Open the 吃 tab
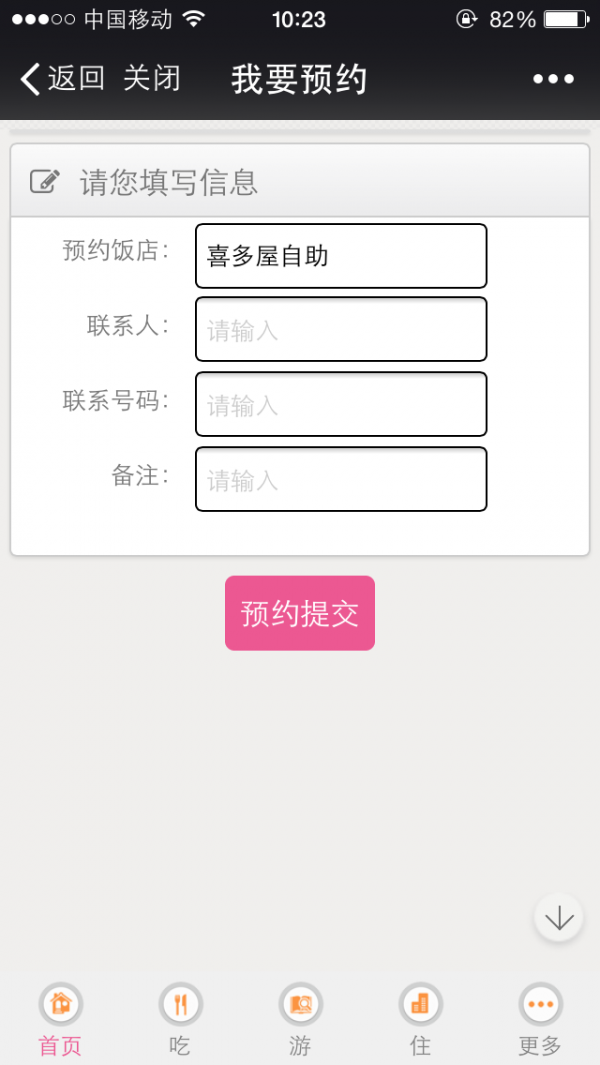 pos(180,1020)
